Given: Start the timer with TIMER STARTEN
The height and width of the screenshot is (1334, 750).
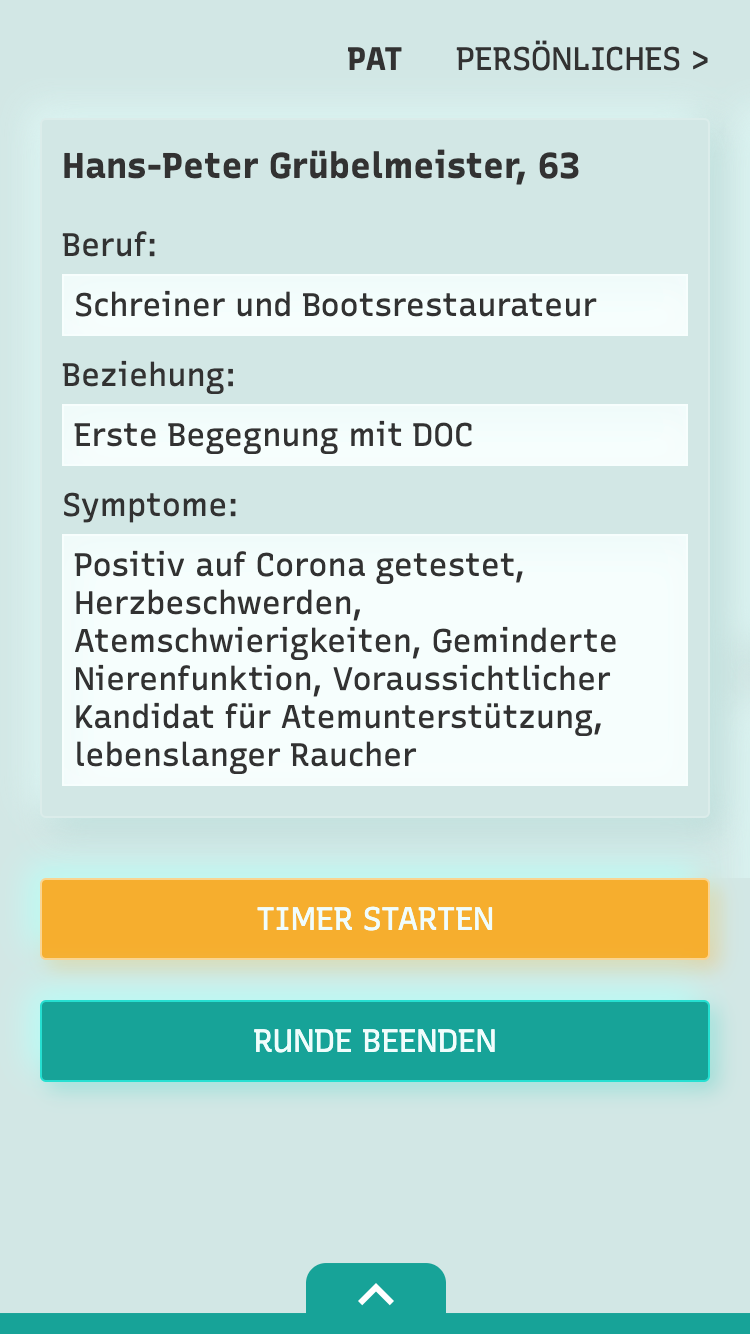Looking at the screenshot, I should coord(375,919).
